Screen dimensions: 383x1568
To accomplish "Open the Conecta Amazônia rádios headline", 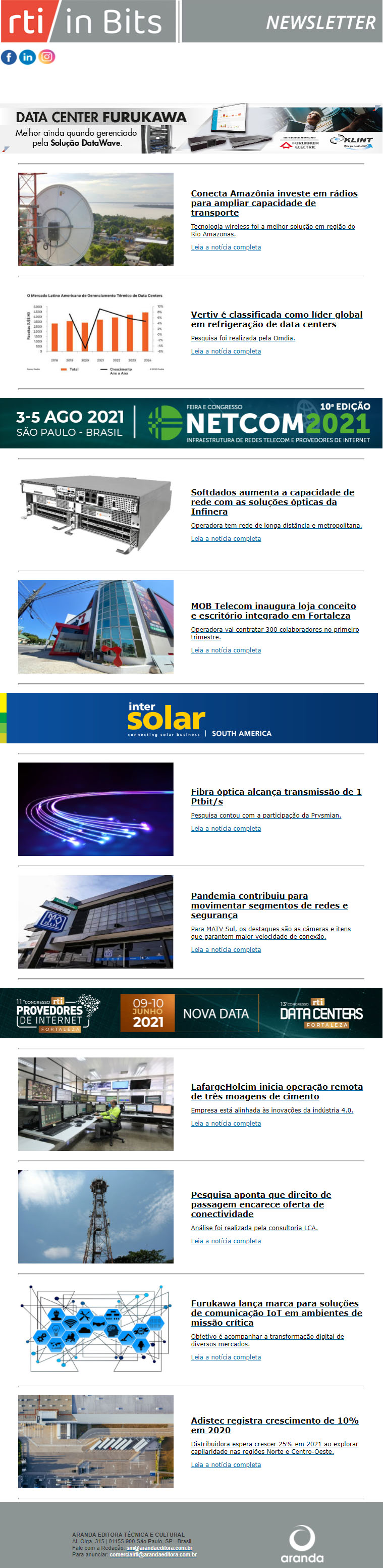I will coord(273,203).
